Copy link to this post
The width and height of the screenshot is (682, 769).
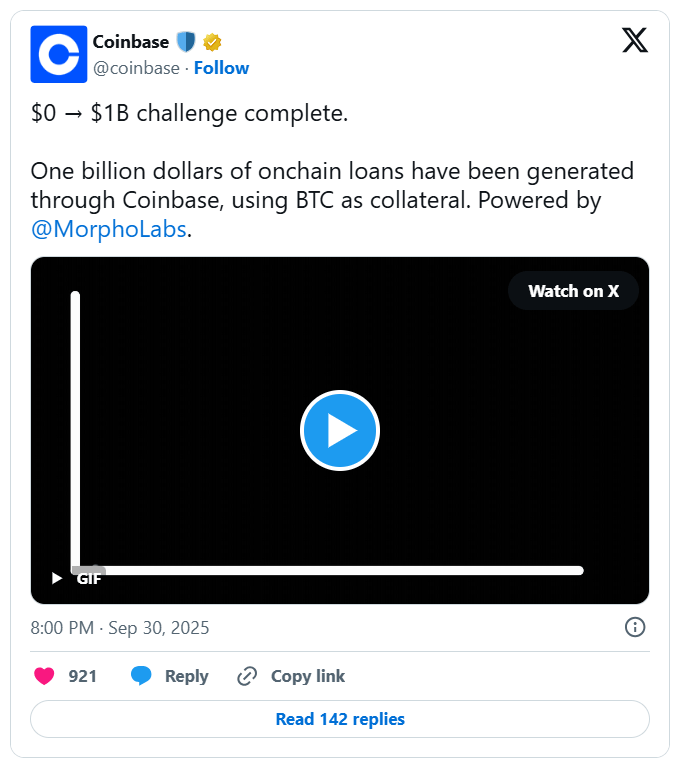point(292,676)
